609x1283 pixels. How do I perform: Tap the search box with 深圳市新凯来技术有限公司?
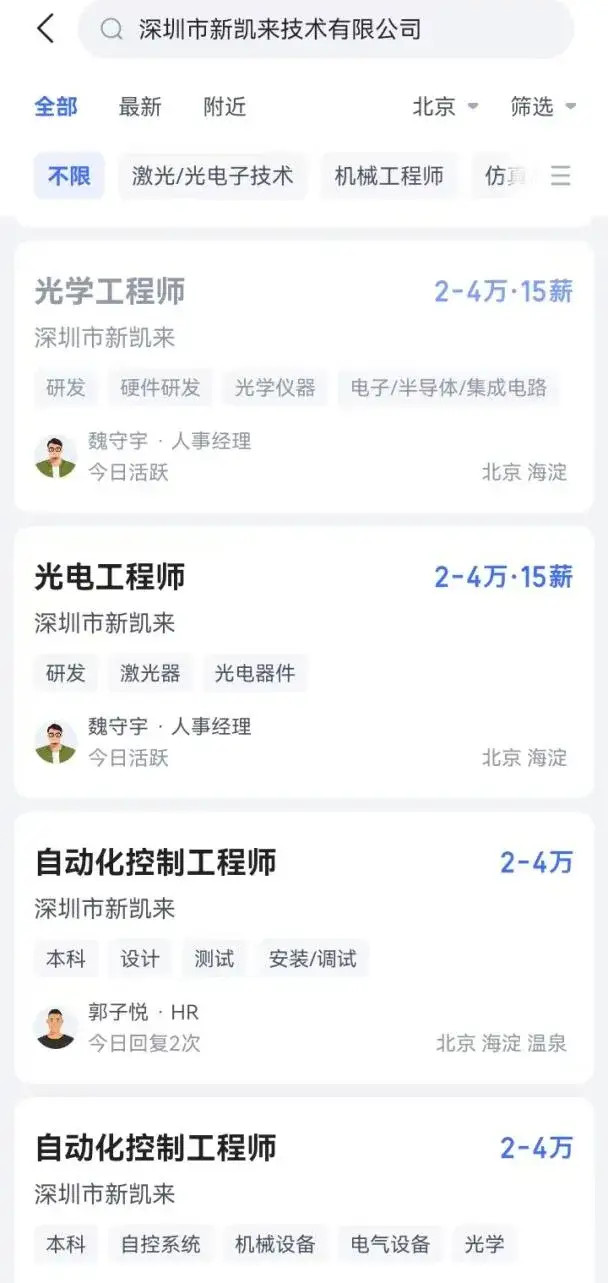click(325, 30)
